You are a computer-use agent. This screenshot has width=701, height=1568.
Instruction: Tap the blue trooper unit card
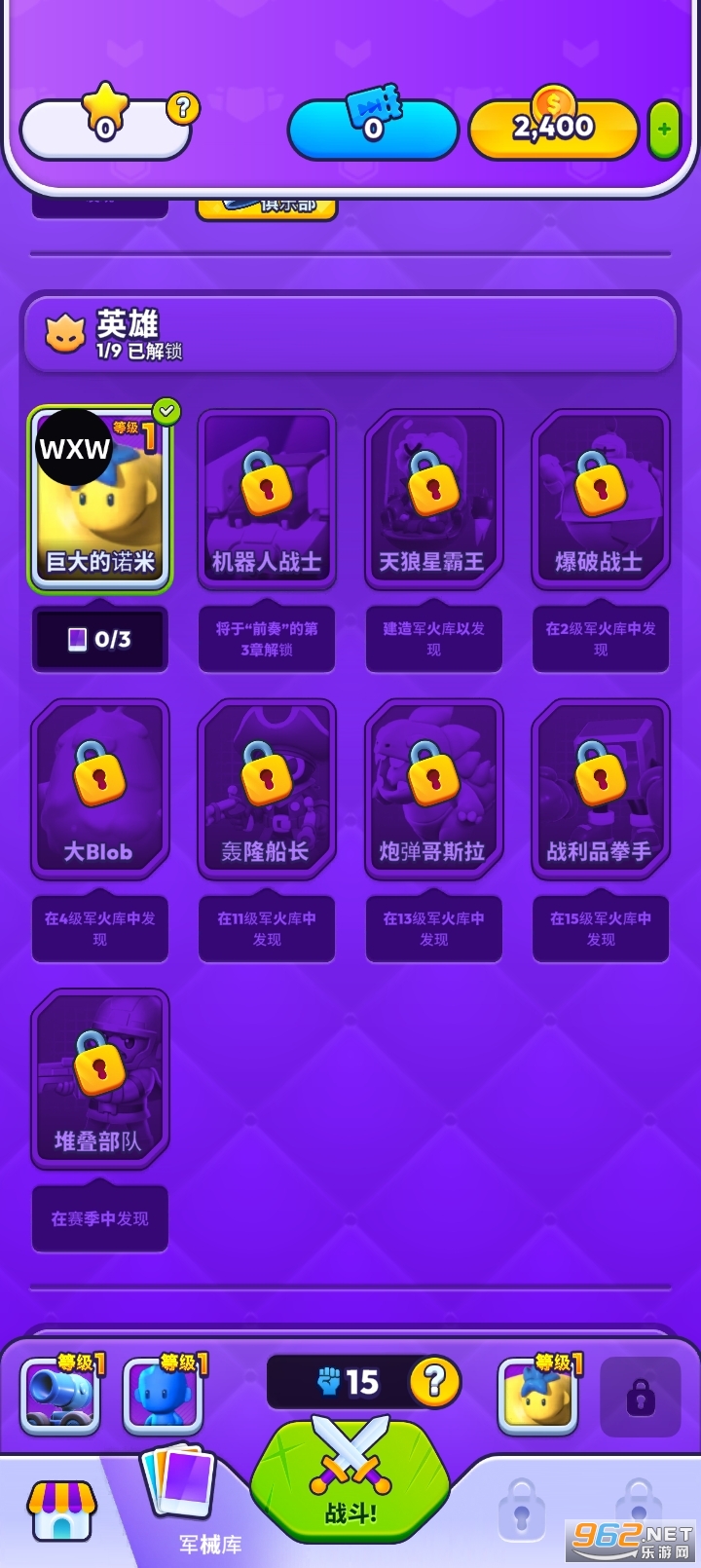tap(164, 1395)
